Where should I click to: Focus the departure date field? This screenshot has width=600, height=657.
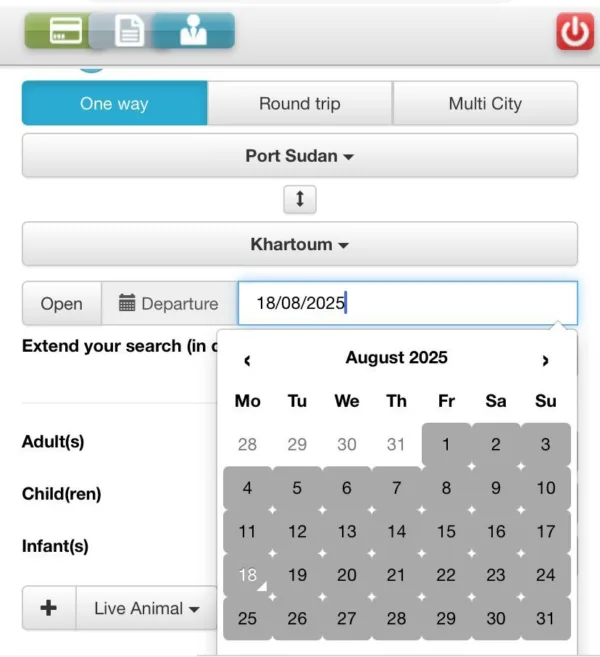[x=407, y=303]
